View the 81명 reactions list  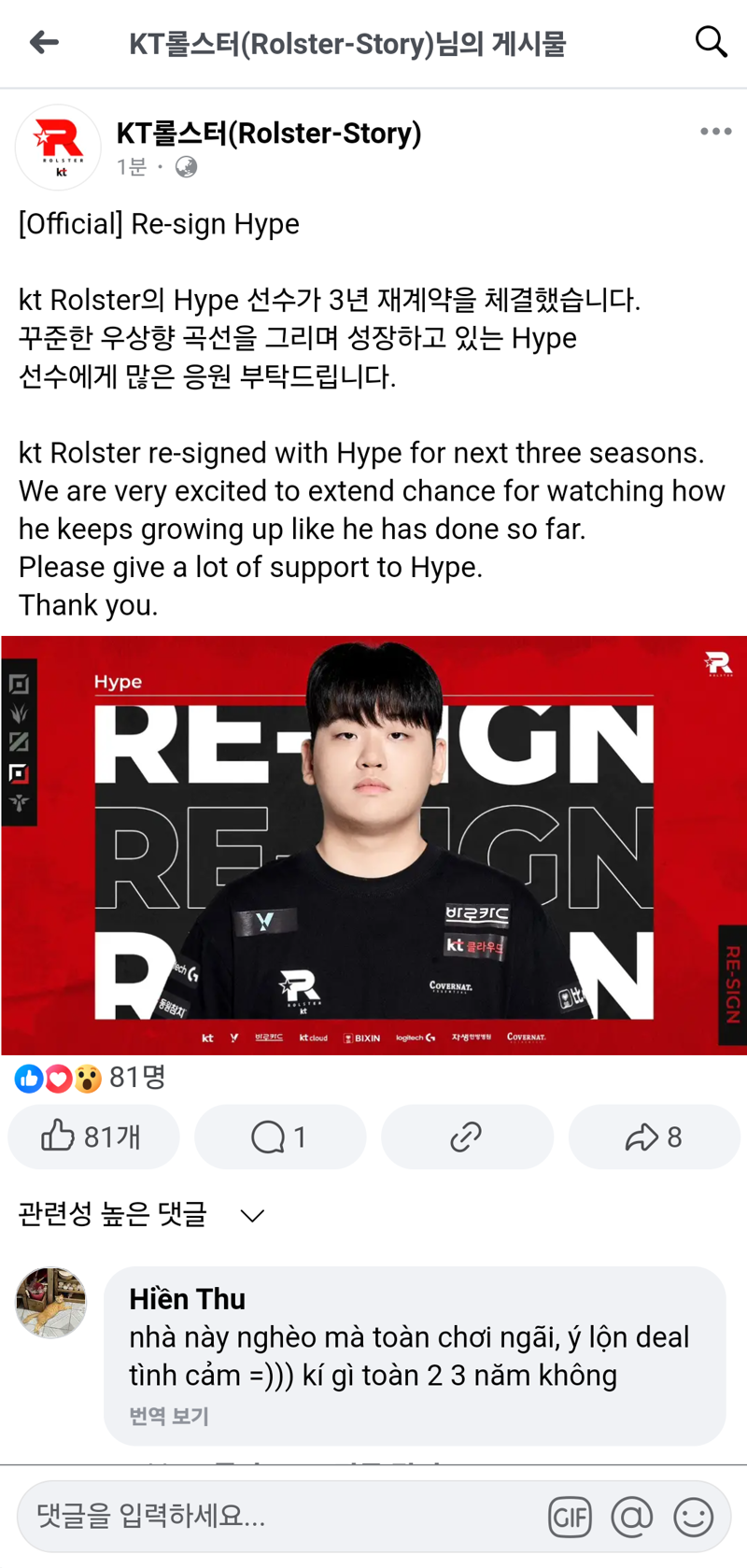pyautogui.click(x=90, y=1078)
